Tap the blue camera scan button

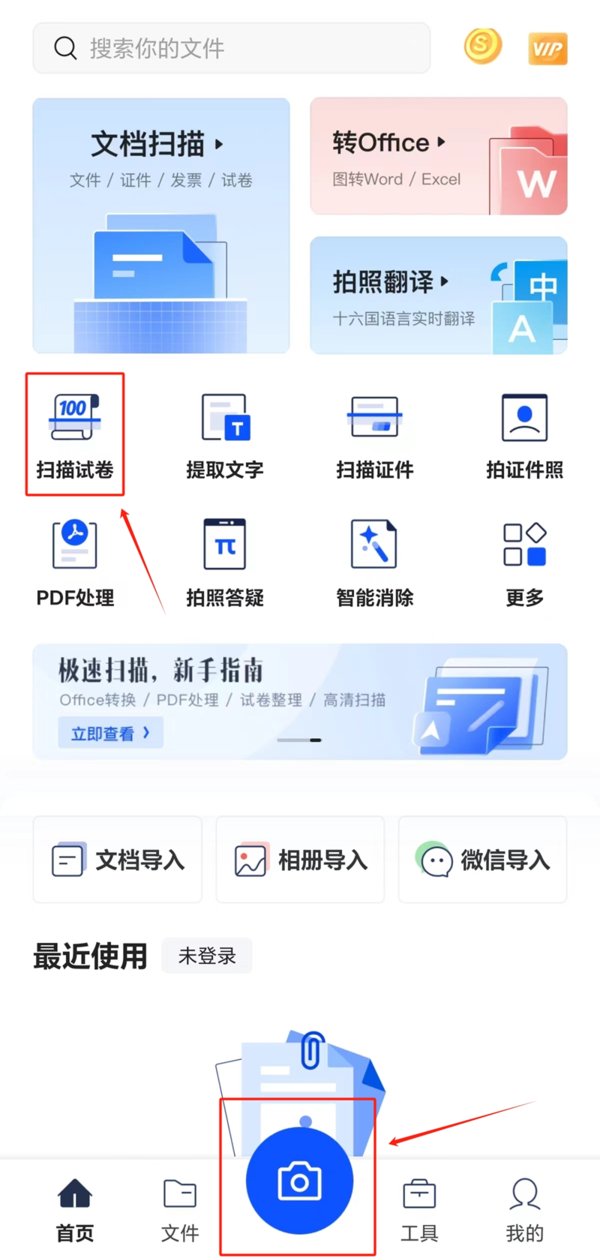299,1181
